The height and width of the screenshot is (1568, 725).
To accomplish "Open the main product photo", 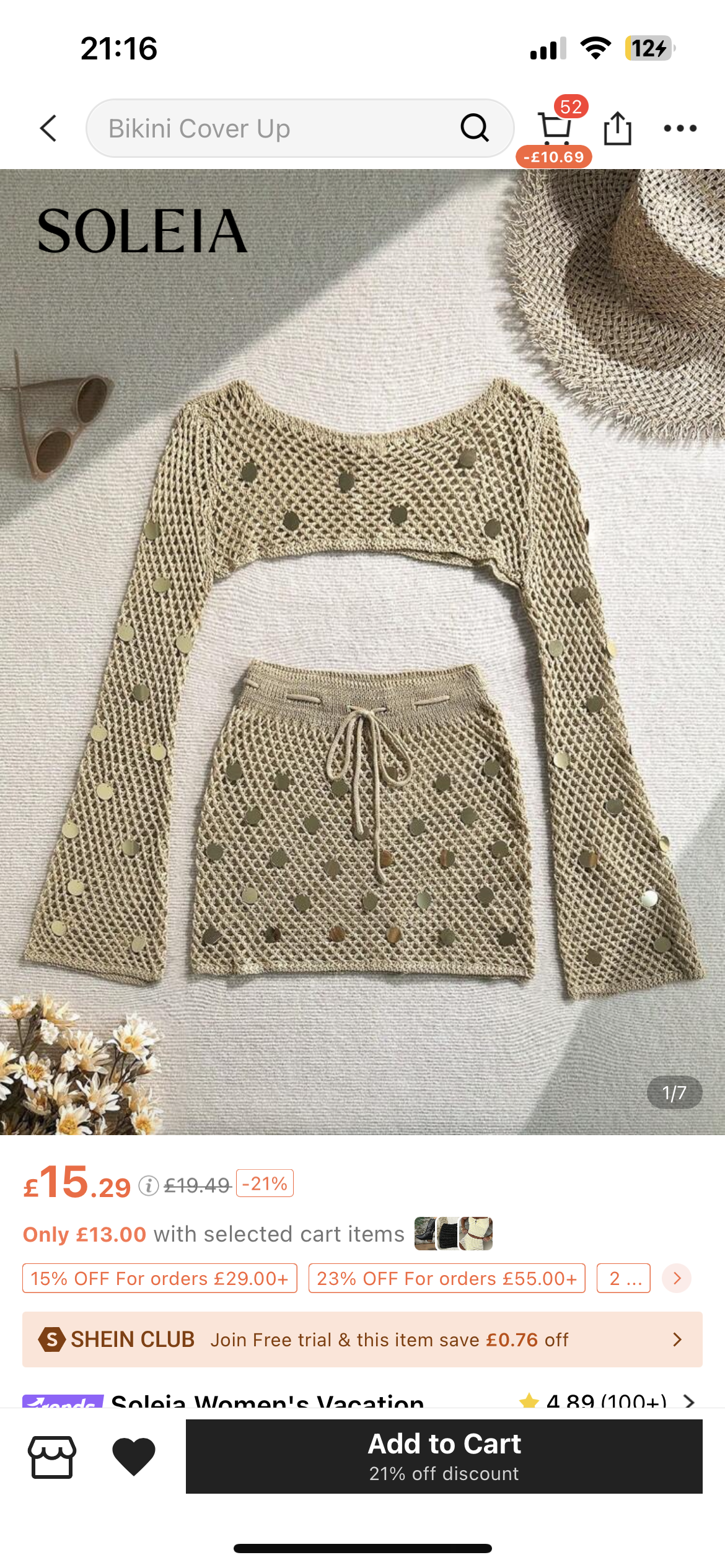I will (x=362, y=650).
